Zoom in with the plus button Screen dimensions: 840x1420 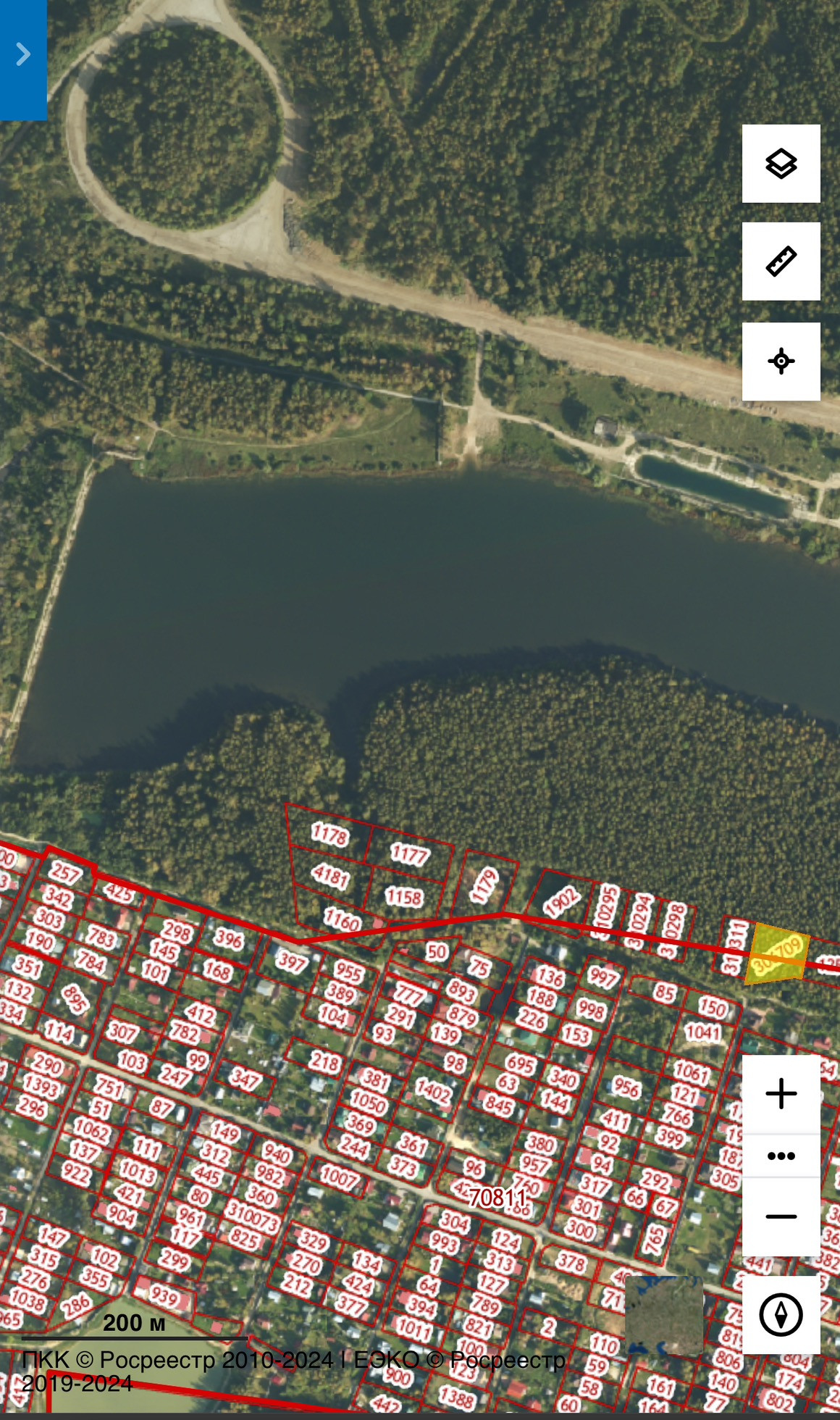click(x=781, y=1094)
